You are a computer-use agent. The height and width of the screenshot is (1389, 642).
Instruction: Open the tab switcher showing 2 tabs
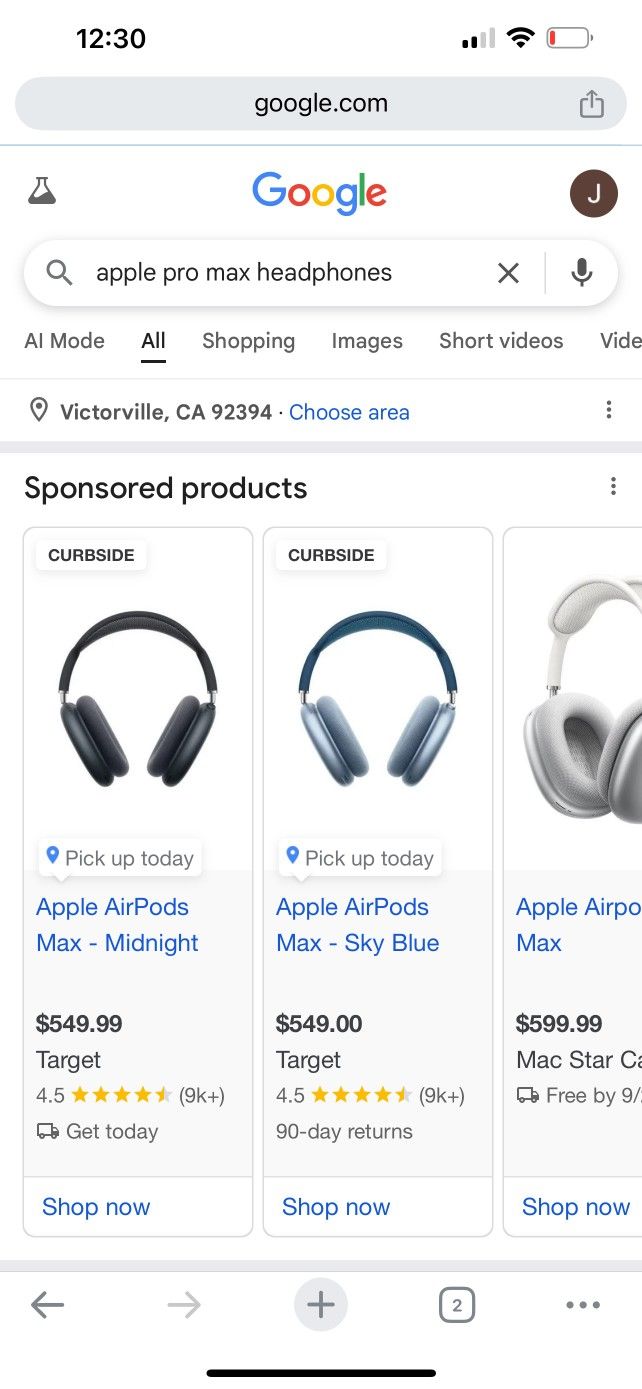(457, 1305)
